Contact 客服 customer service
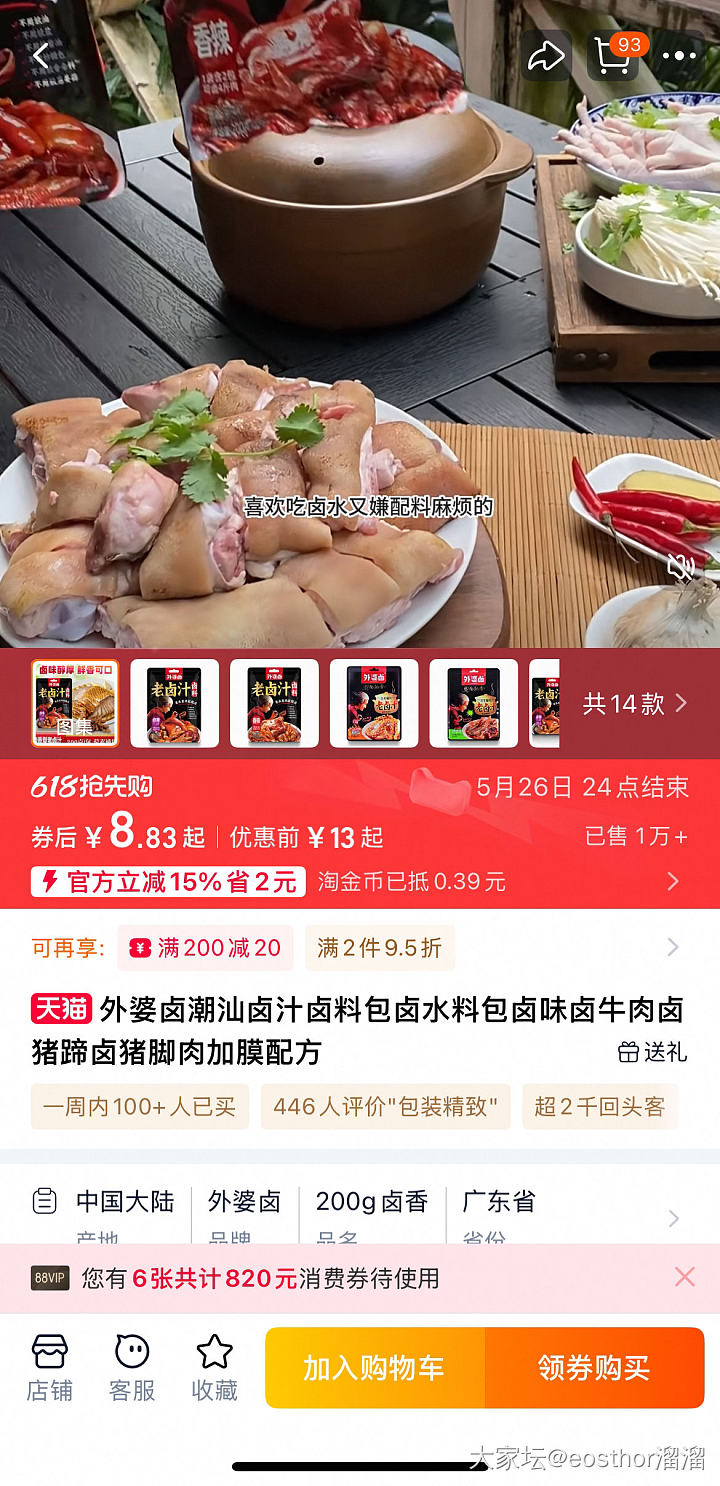Viewport: 720px width, 1486px height. [132, 1366]
